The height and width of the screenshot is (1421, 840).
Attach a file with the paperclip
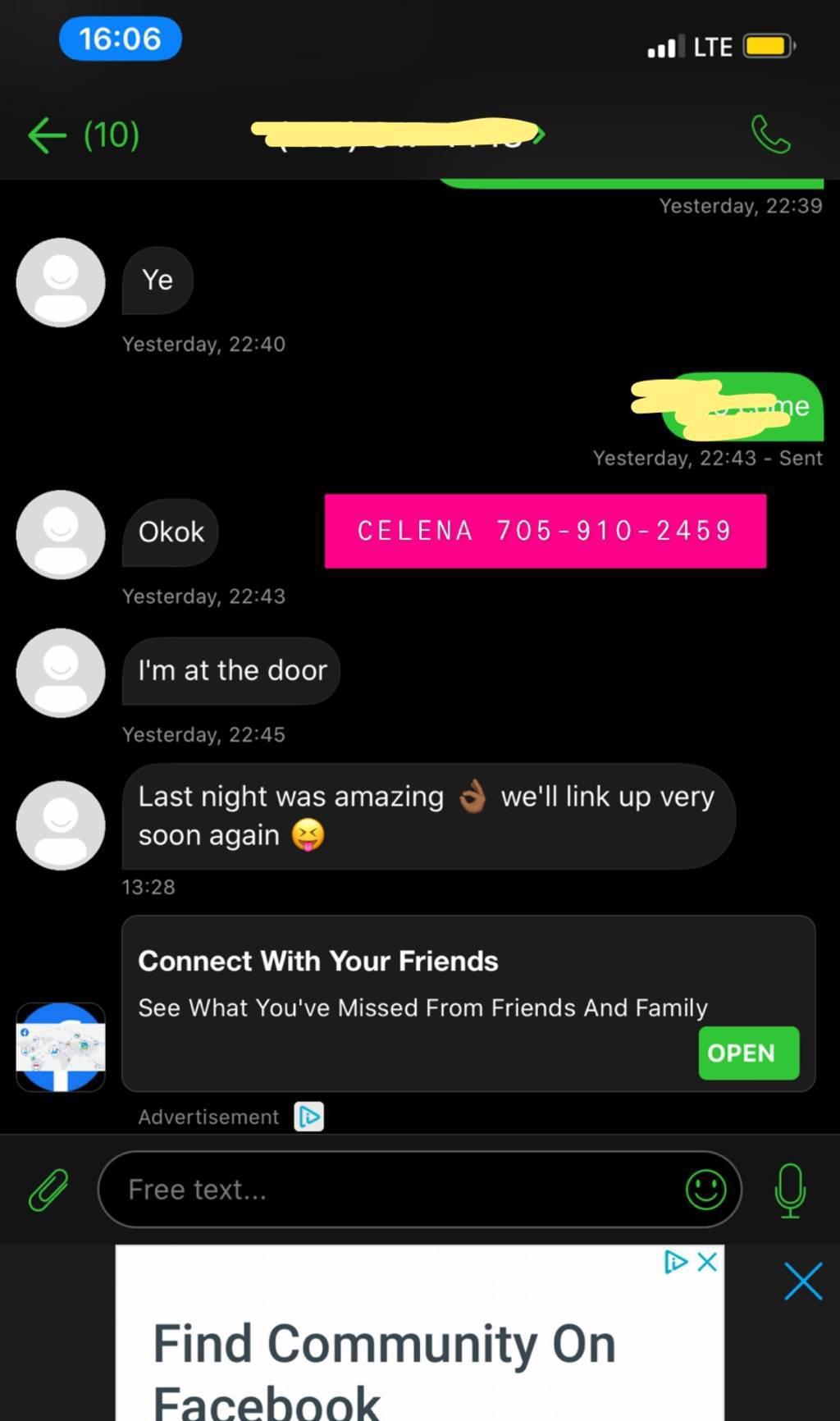coord(48,1190)
